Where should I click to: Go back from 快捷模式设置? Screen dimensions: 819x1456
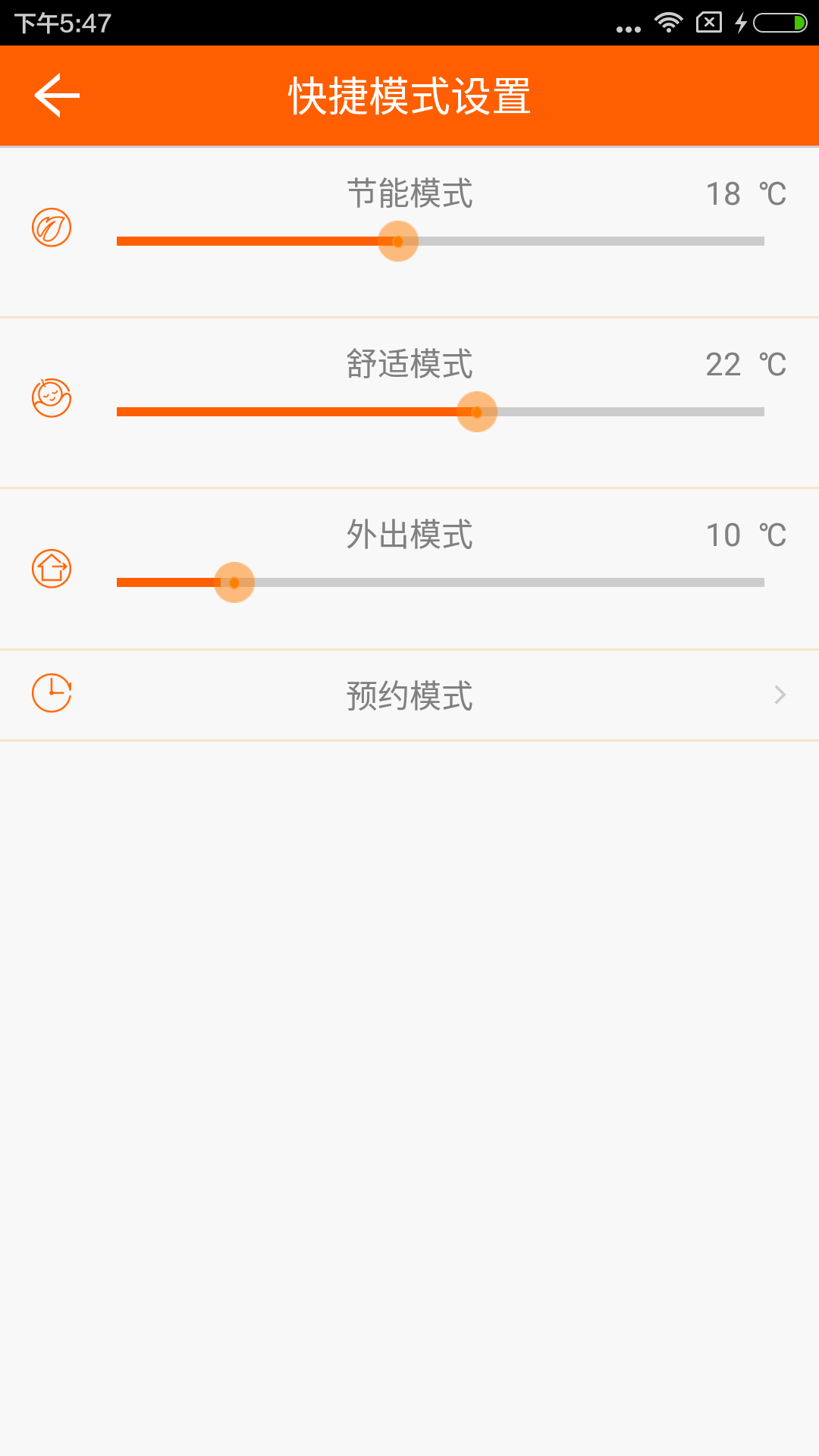point(57,96)
